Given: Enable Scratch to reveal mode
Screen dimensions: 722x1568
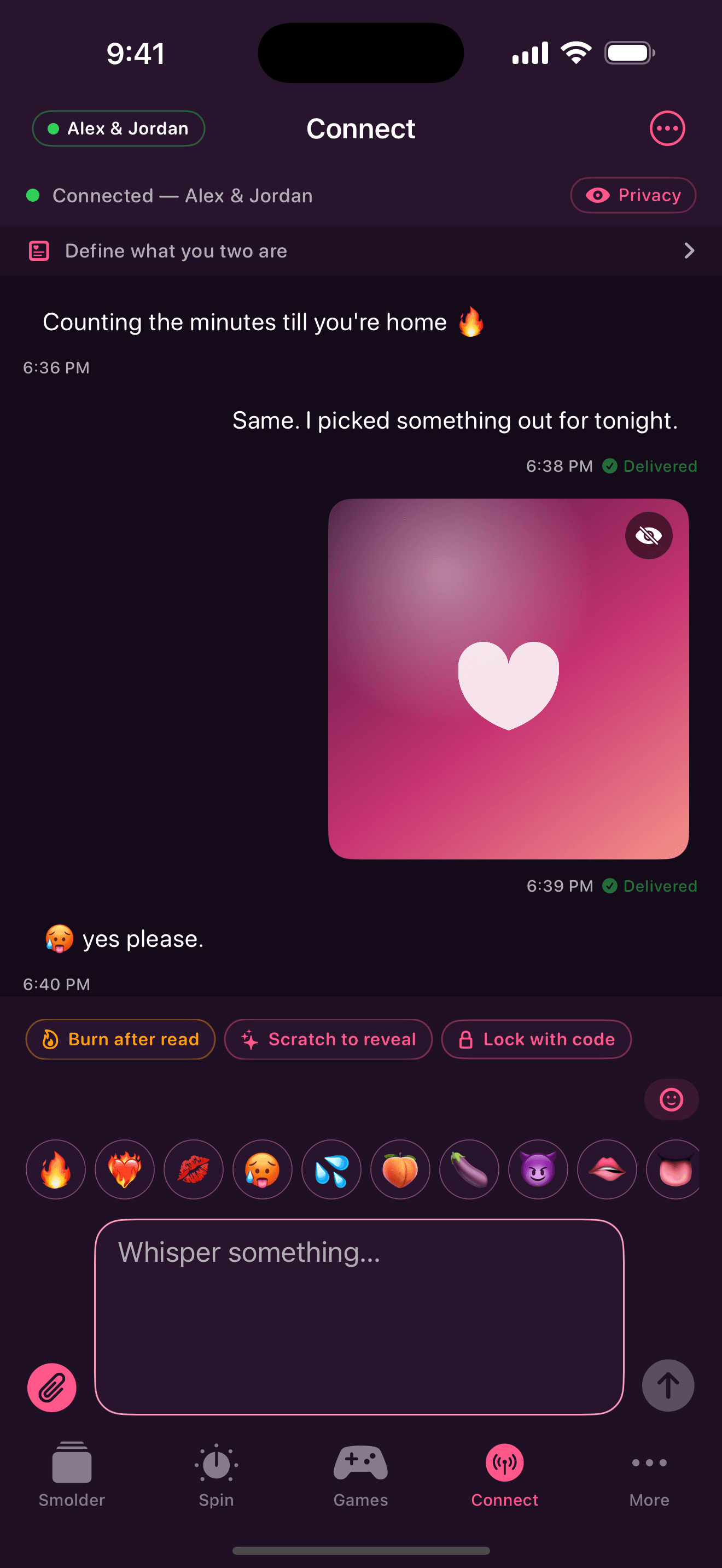Looking at the screenshot, I should tap(328, 1039).
